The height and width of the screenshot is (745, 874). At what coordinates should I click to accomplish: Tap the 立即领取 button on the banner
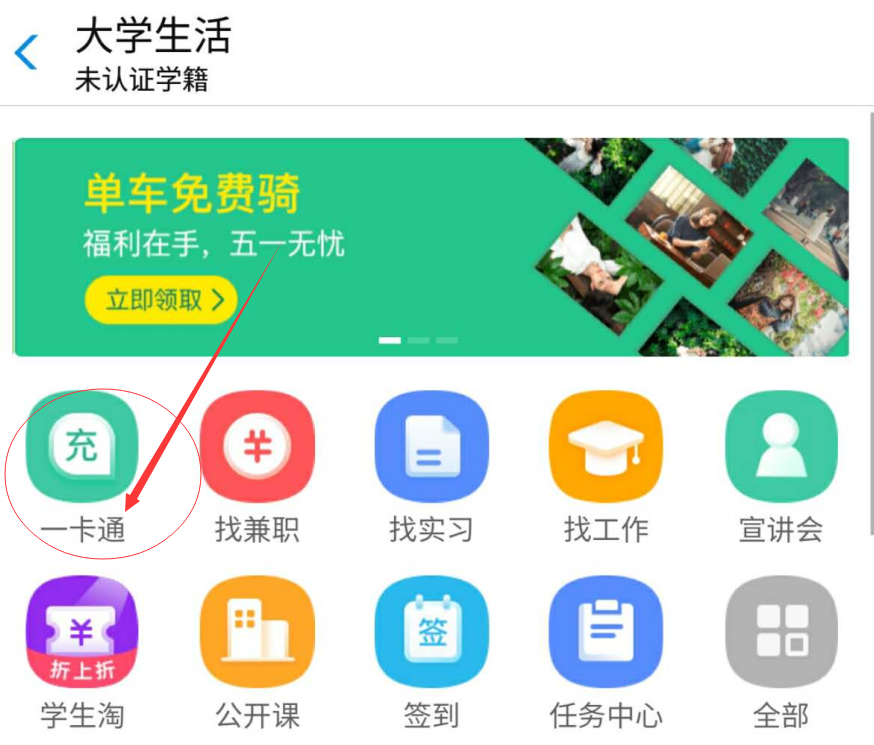[x=160, y=299]
